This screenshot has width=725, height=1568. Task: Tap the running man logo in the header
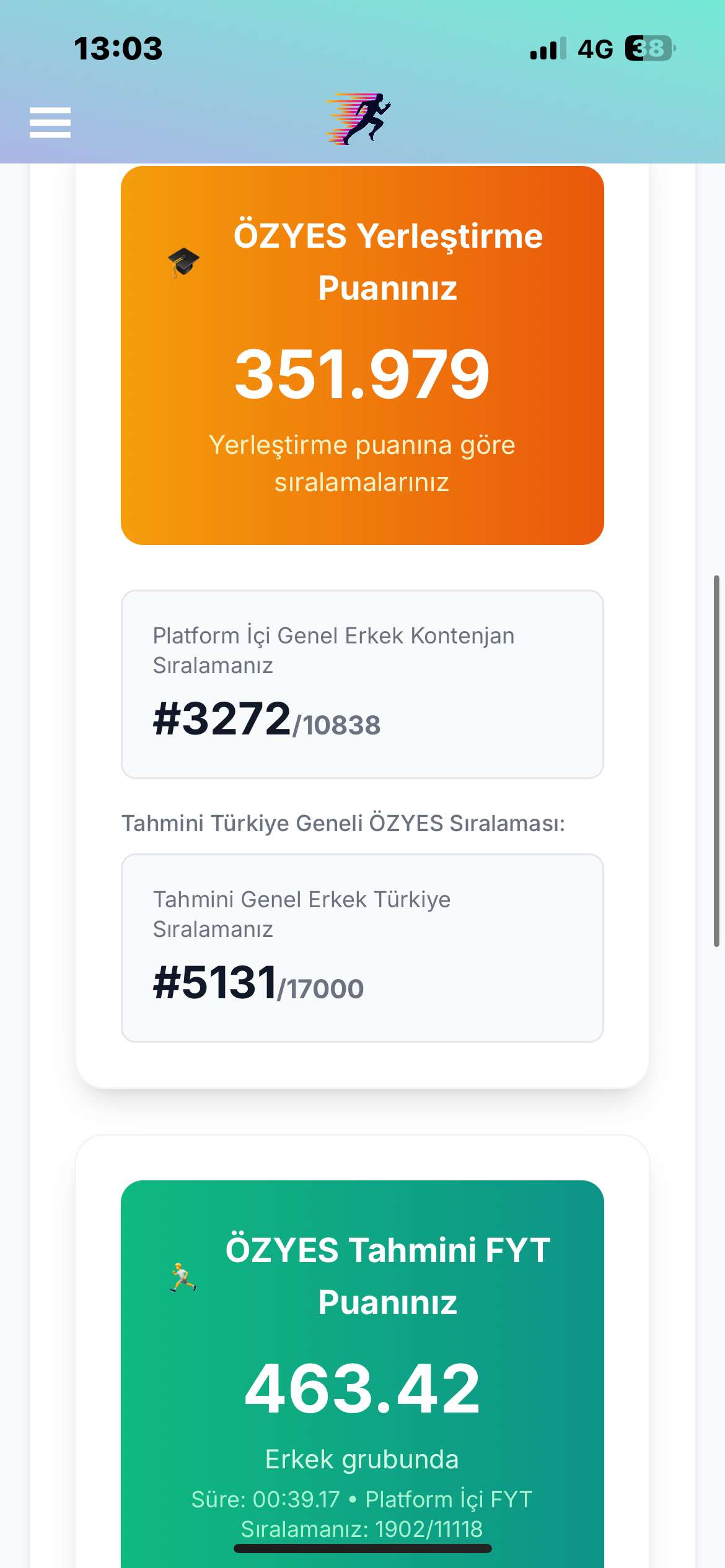click(x=359, y=119)
